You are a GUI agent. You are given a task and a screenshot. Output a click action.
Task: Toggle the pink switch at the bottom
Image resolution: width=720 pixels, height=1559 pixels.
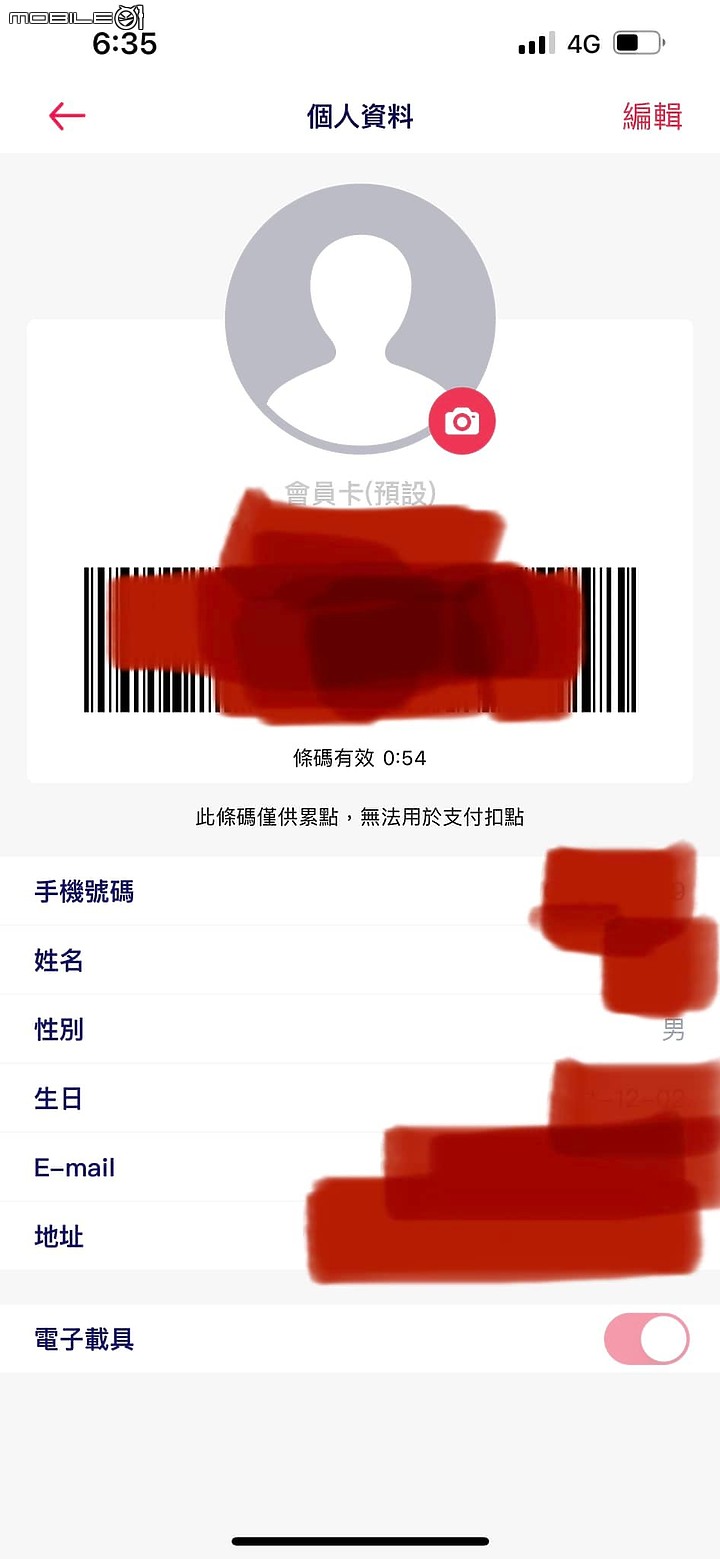[646, 1338]
